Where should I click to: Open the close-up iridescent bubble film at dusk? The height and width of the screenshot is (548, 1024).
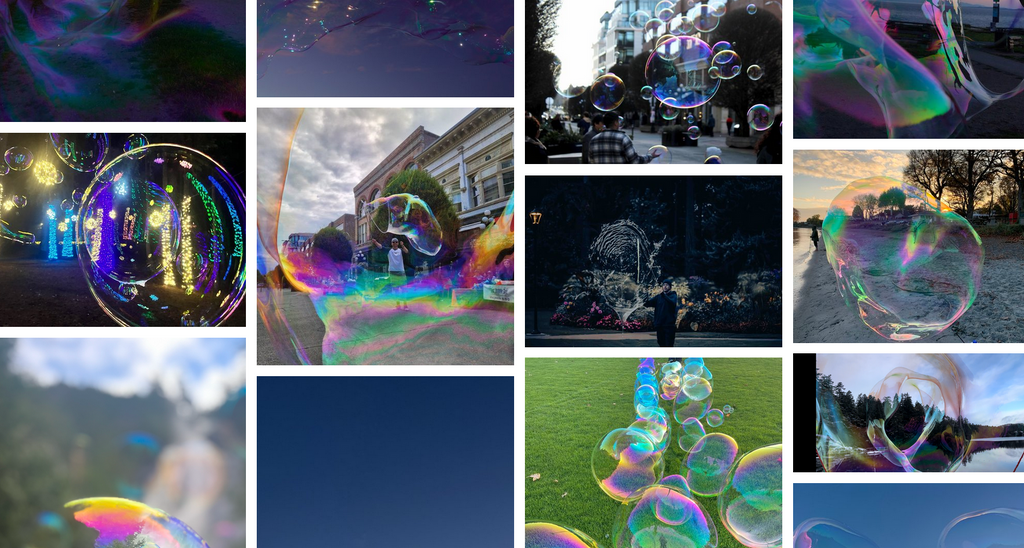[x=908, y=68]
